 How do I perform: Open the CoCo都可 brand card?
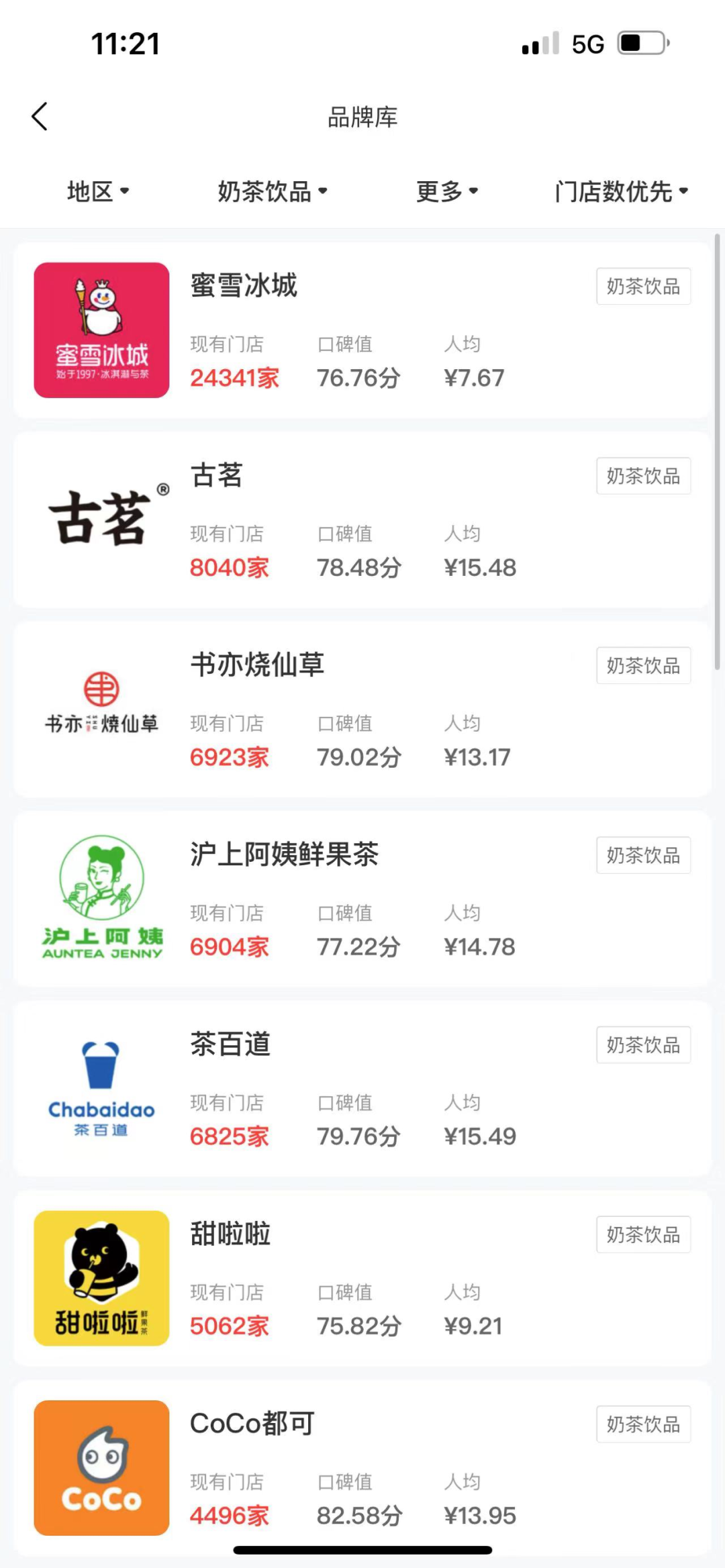pyautogui.click(x=362, y=1467)
